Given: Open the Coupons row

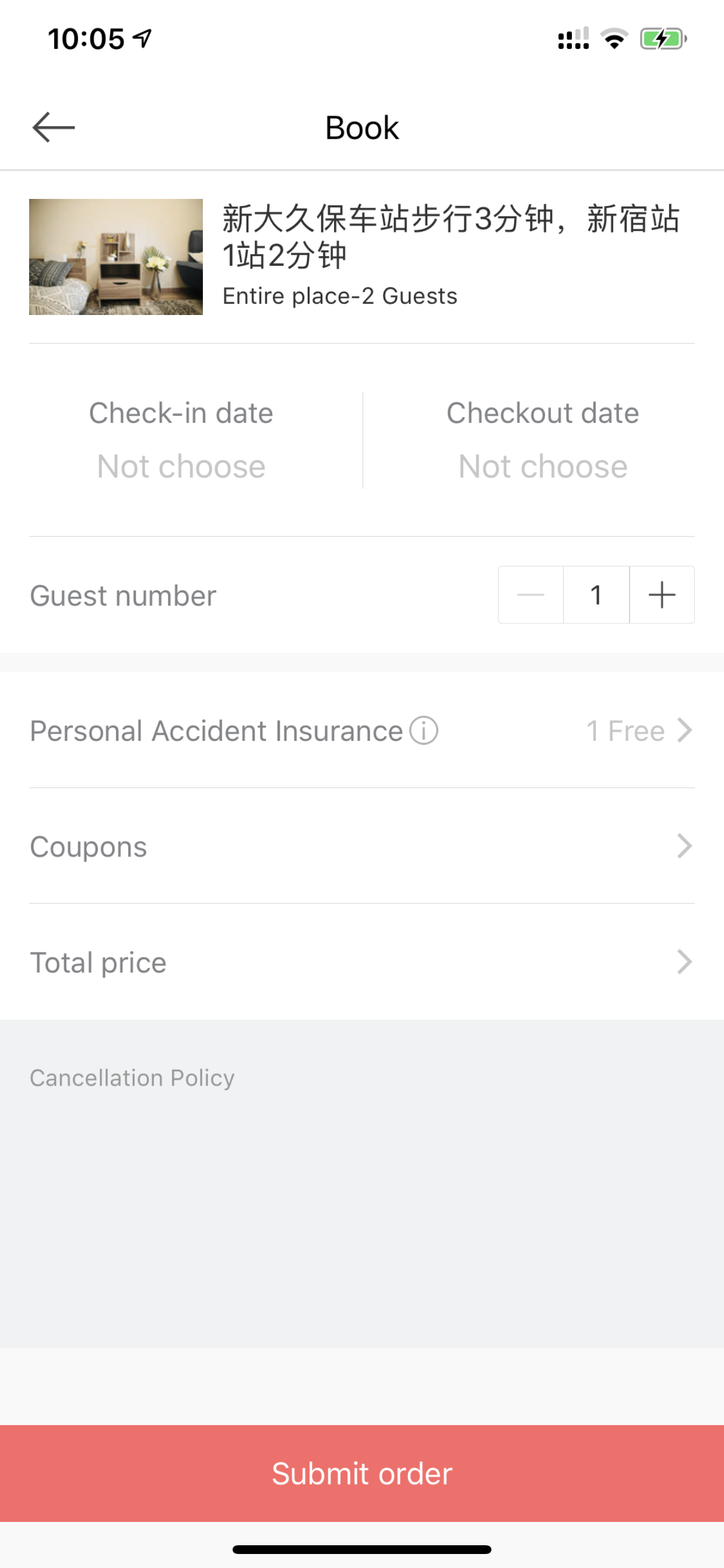Looking at the screenshot, I should pyautogui.click(x=362, y=846).
